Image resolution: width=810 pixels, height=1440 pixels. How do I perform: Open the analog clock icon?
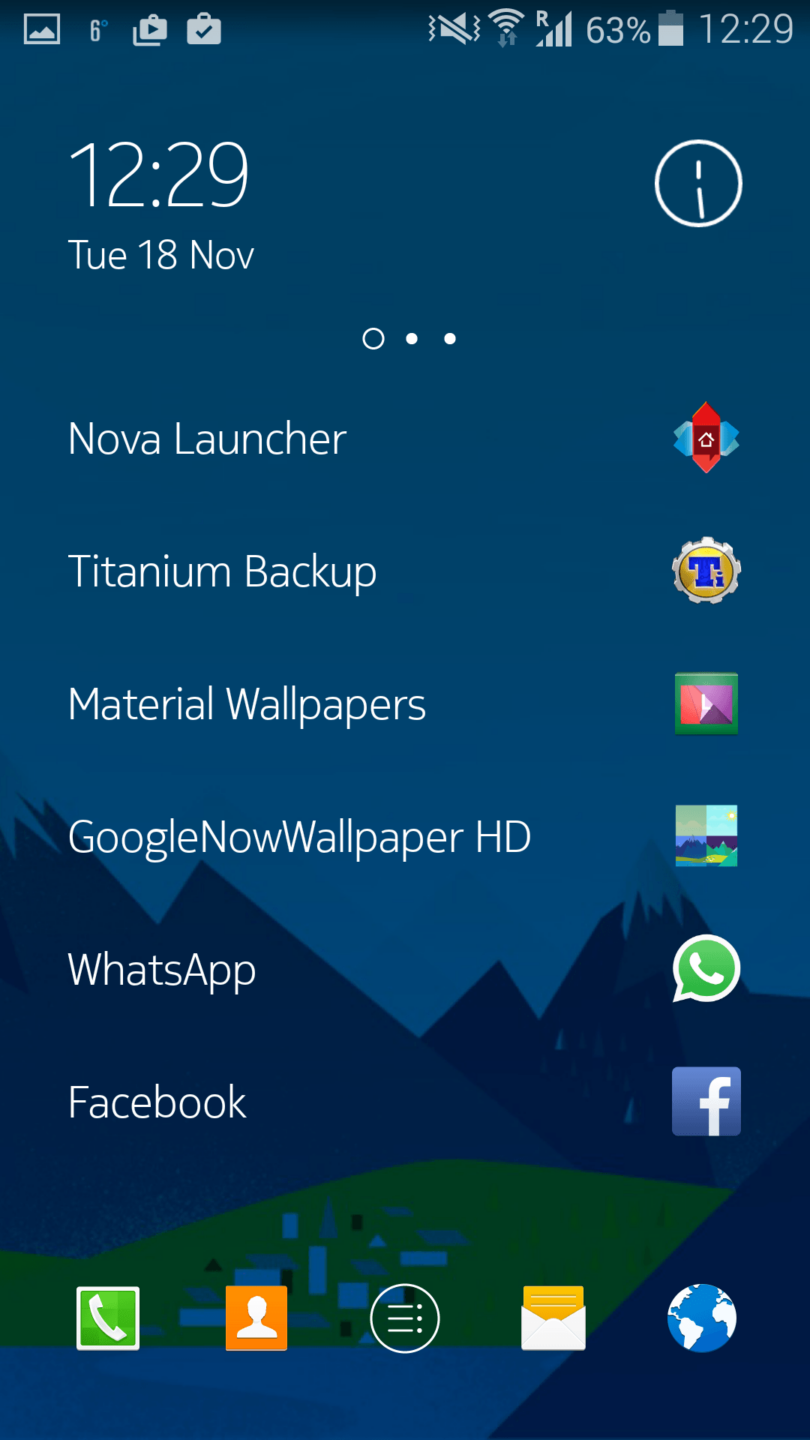697,183
